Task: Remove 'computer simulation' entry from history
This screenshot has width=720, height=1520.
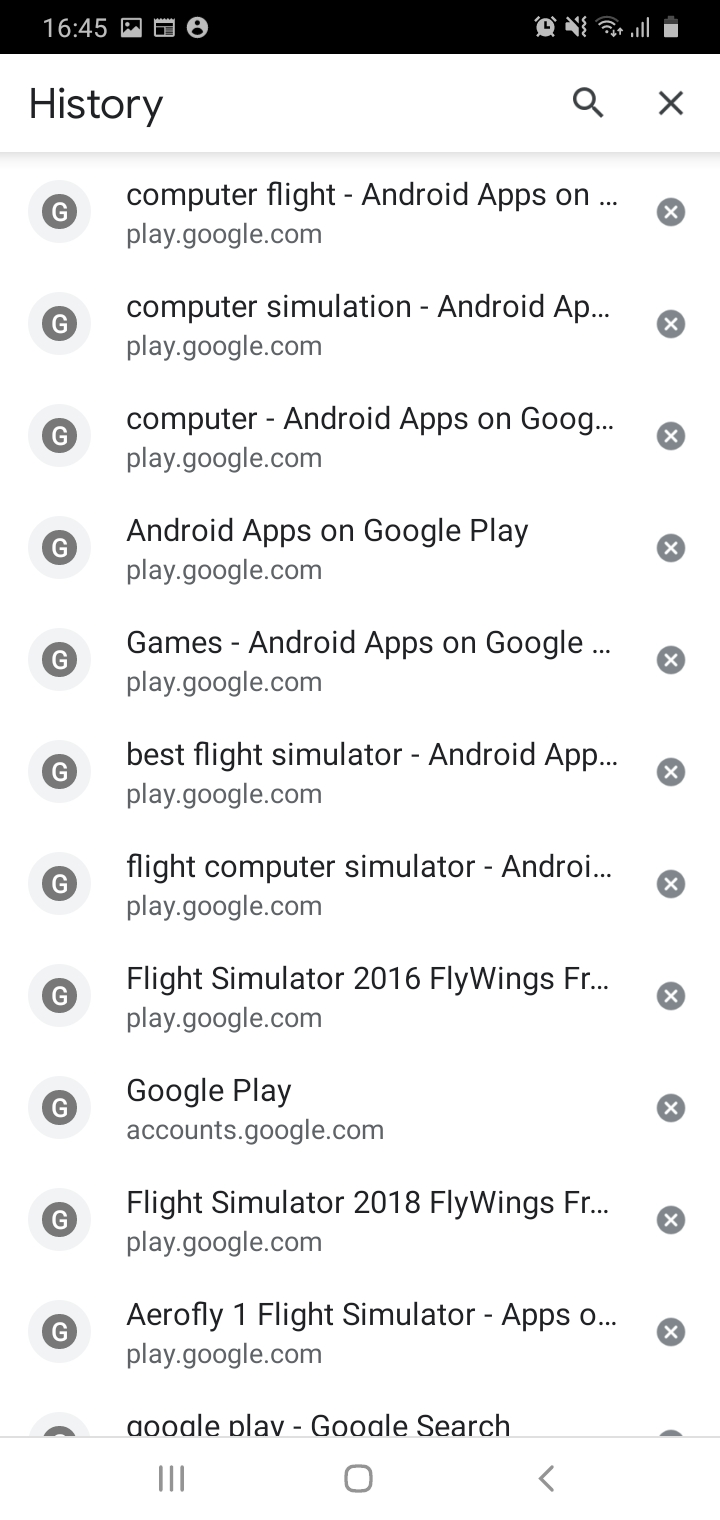Action: [x=670, y=324]
